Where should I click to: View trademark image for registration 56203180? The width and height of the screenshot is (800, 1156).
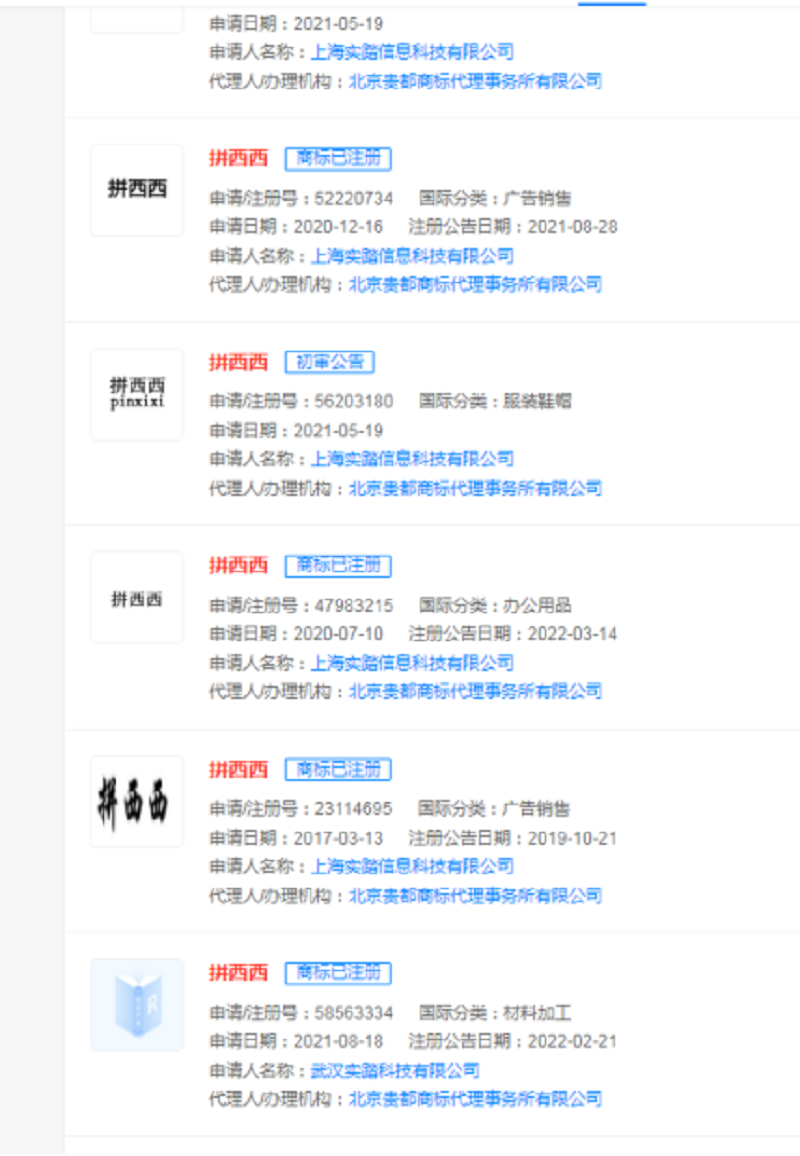(x=137, y=394)
